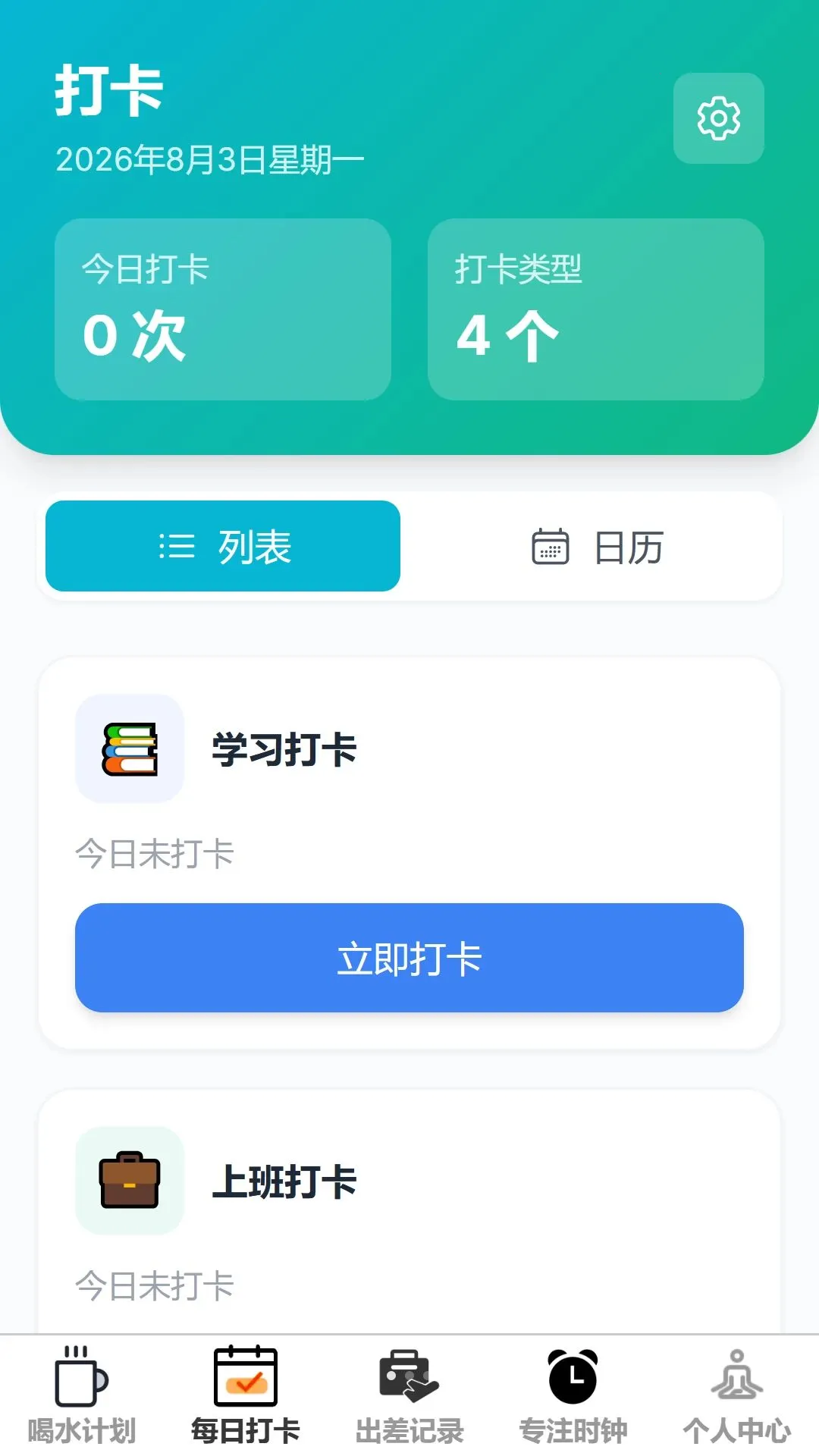Screen dimensions: 819x1456
Task: Open the 上班打卡 card
Action: tap(409, 1212)
